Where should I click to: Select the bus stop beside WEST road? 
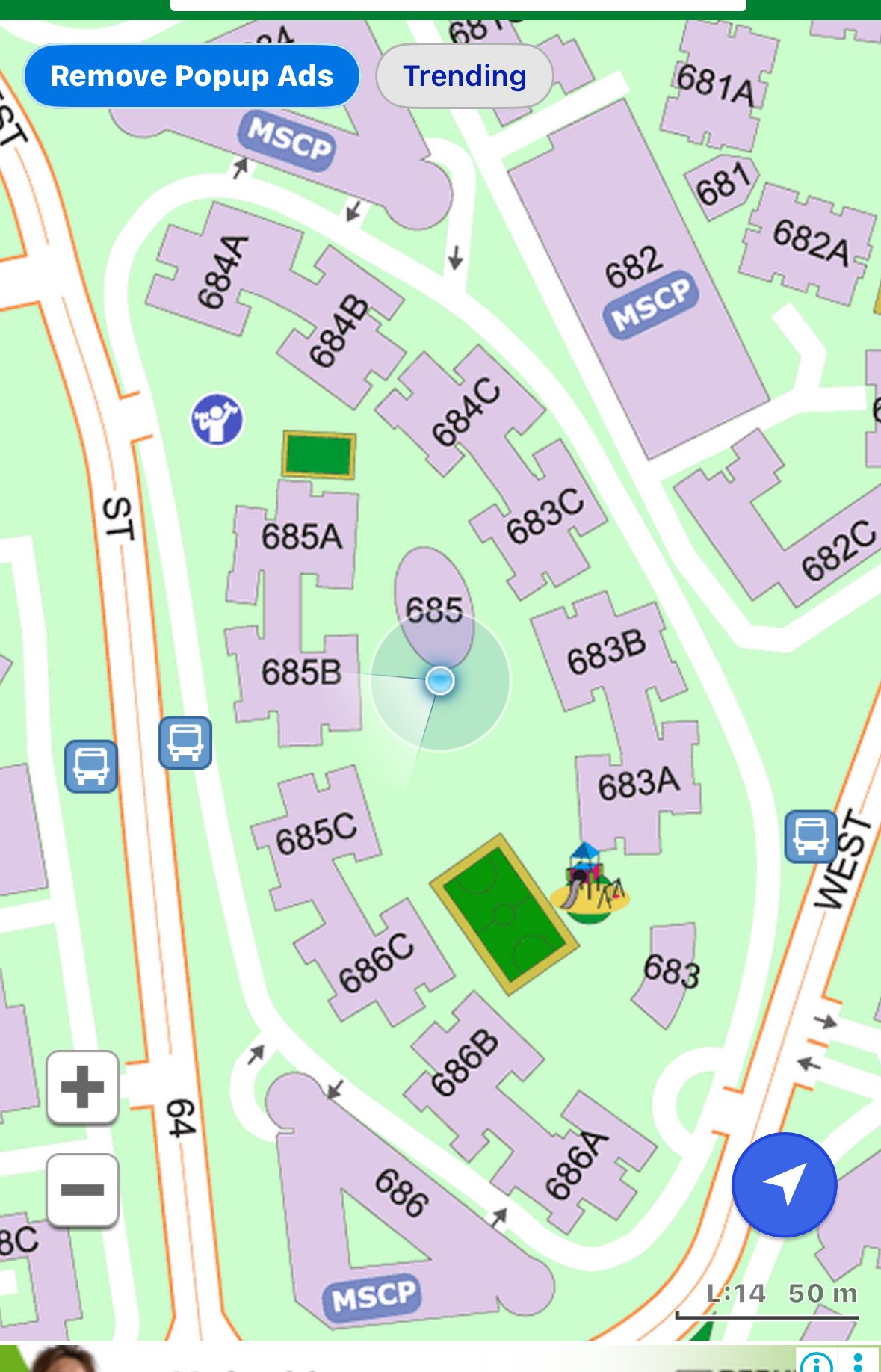click(811, 836)
